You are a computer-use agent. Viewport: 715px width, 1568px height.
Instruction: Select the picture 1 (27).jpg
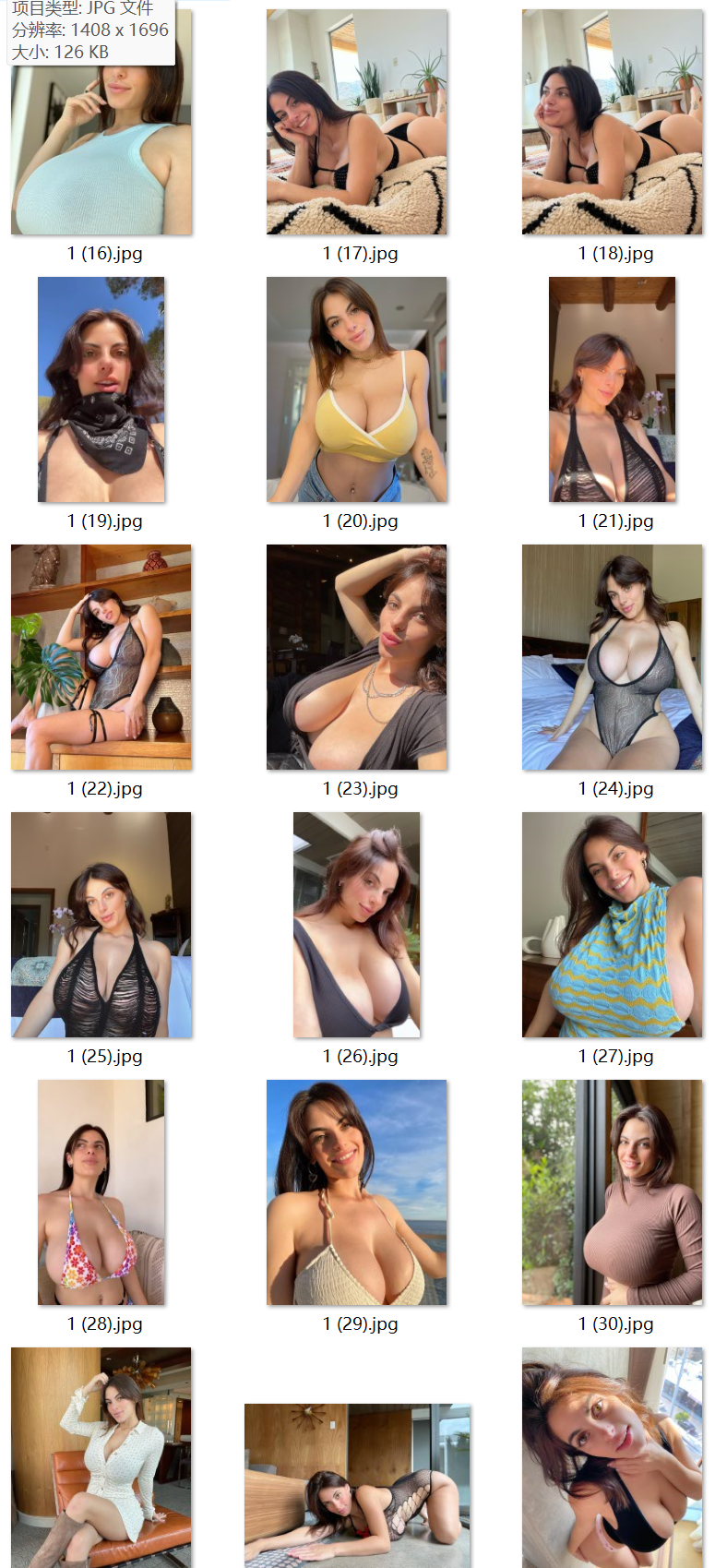(x=612, y=925)
